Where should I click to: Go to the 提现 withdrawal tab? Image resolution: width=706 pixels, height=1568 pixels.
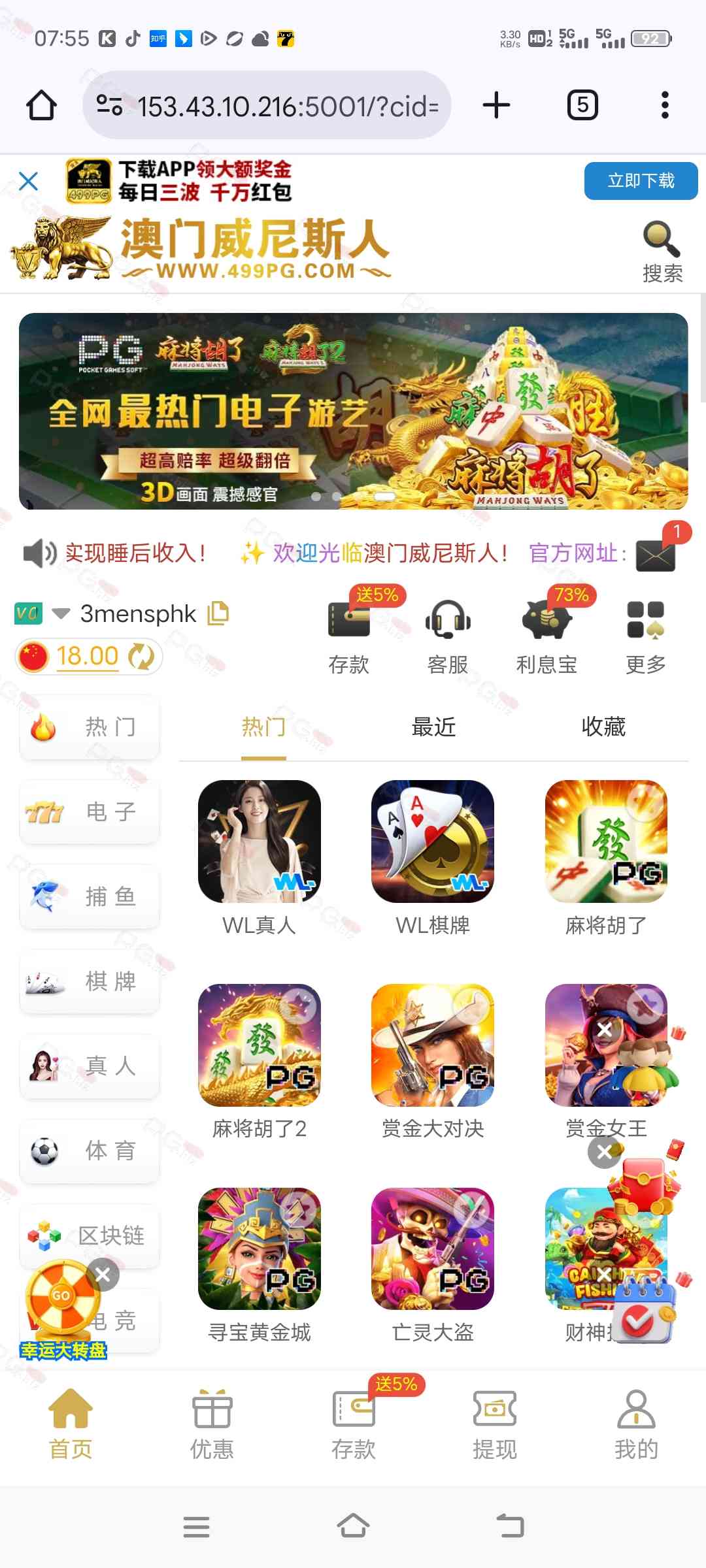495,1424
